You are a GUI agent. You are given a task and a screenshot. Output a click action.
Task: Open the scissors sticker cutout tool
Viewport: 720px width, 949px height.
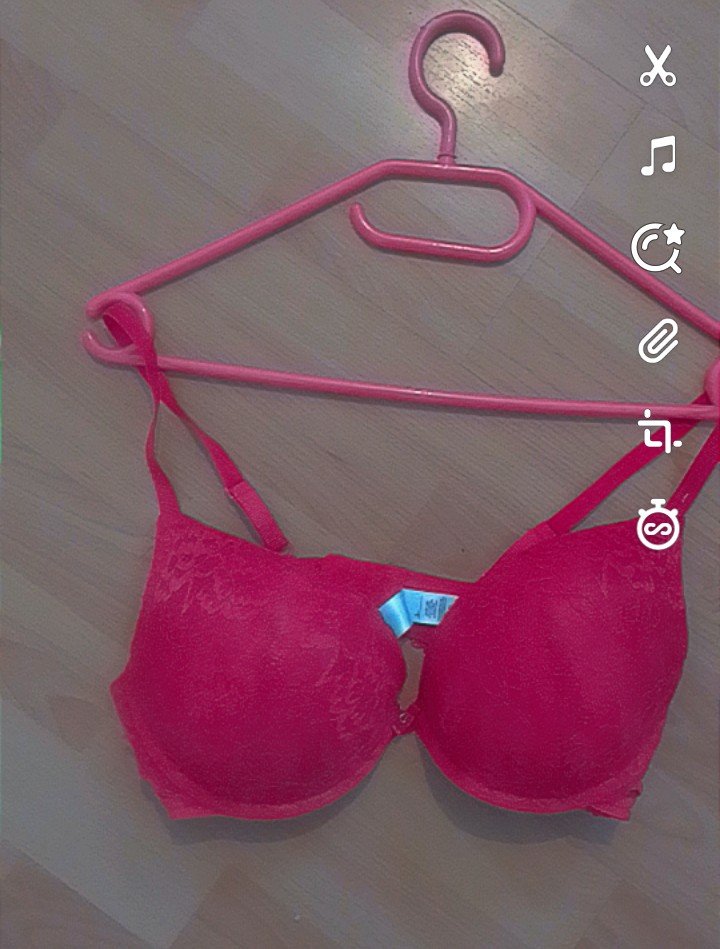click(658, 65)
